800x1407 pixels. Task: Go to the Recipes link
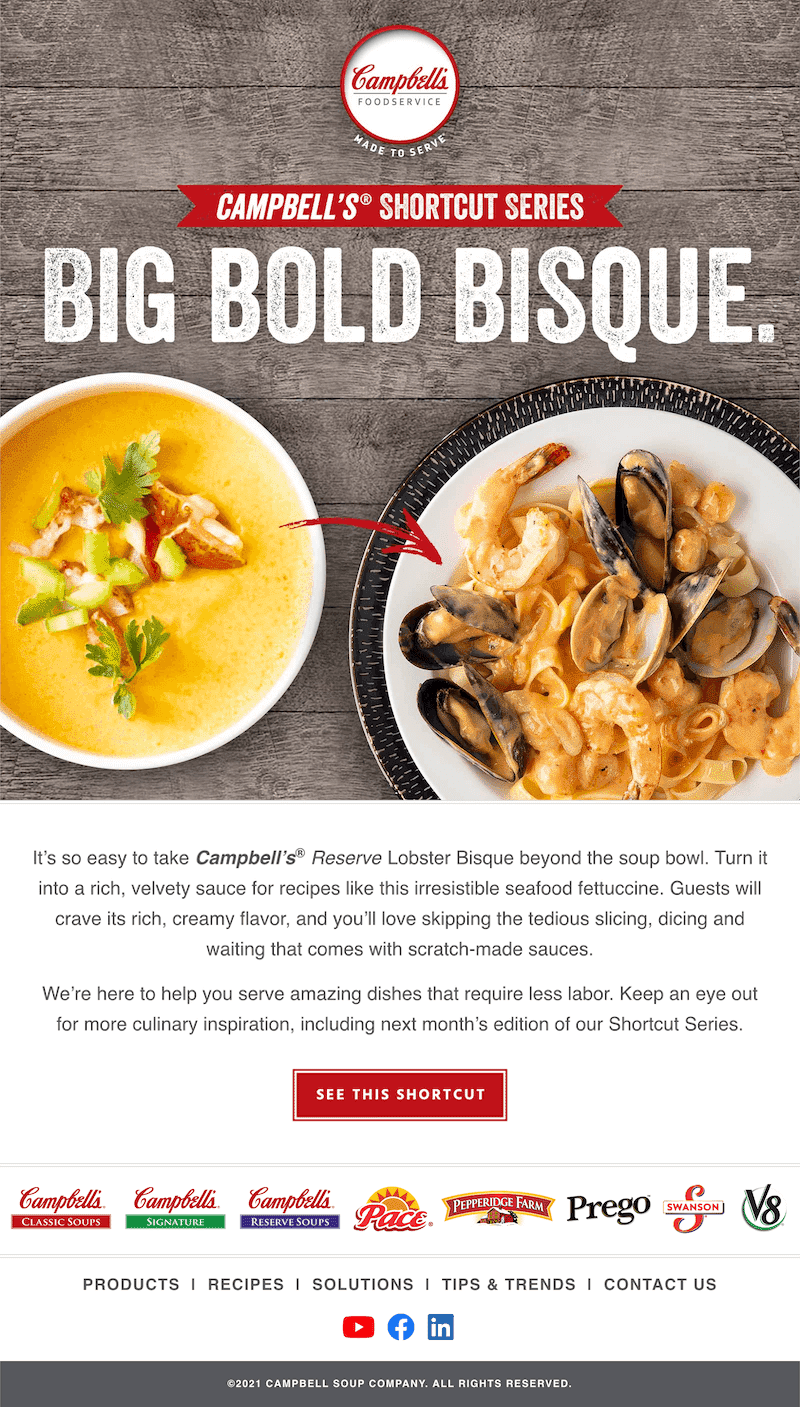coord(246,1284)
